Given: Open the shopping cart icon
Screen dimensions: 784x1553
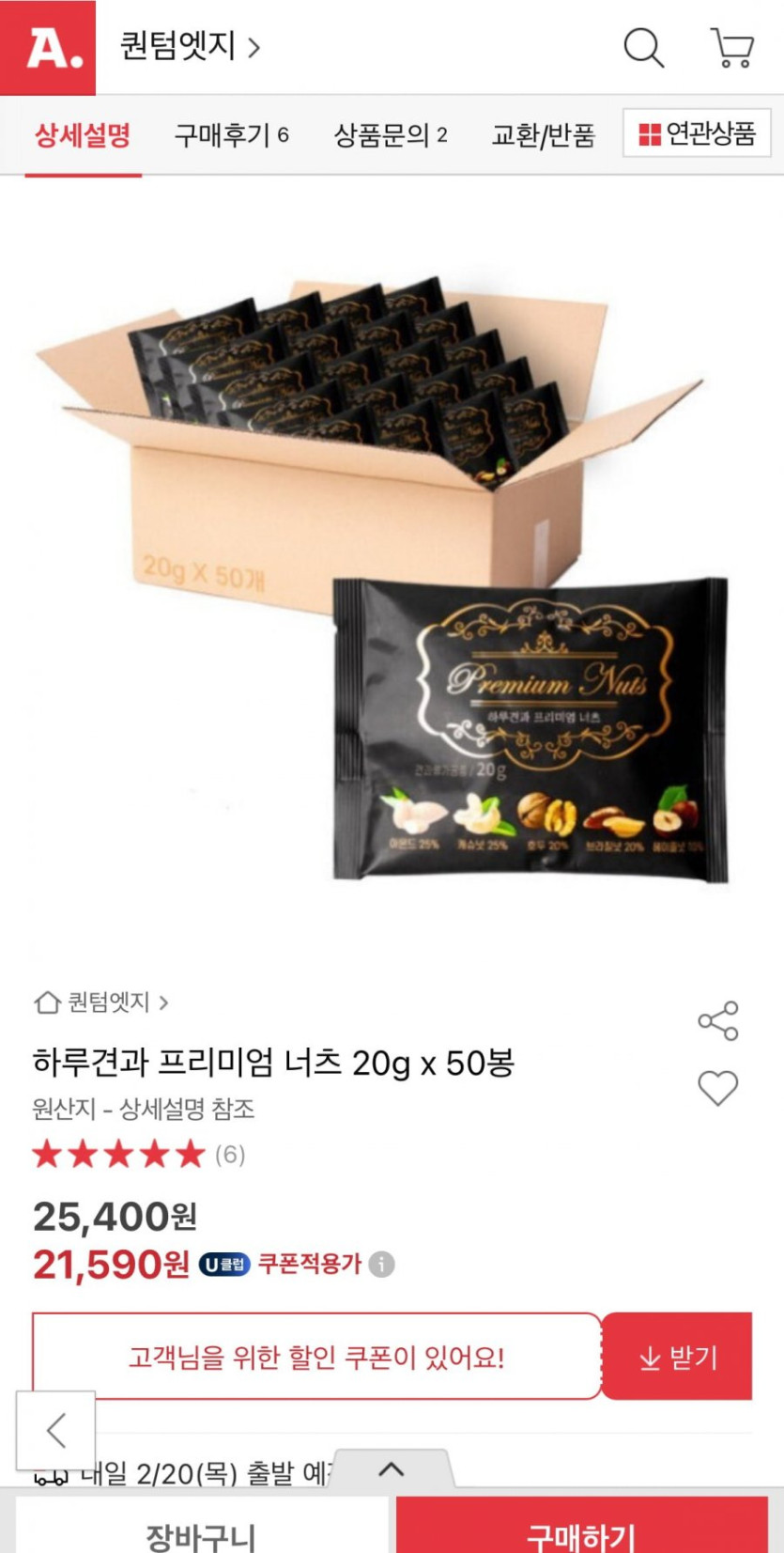Looking at the screenshot, I should tap(731, 47).
